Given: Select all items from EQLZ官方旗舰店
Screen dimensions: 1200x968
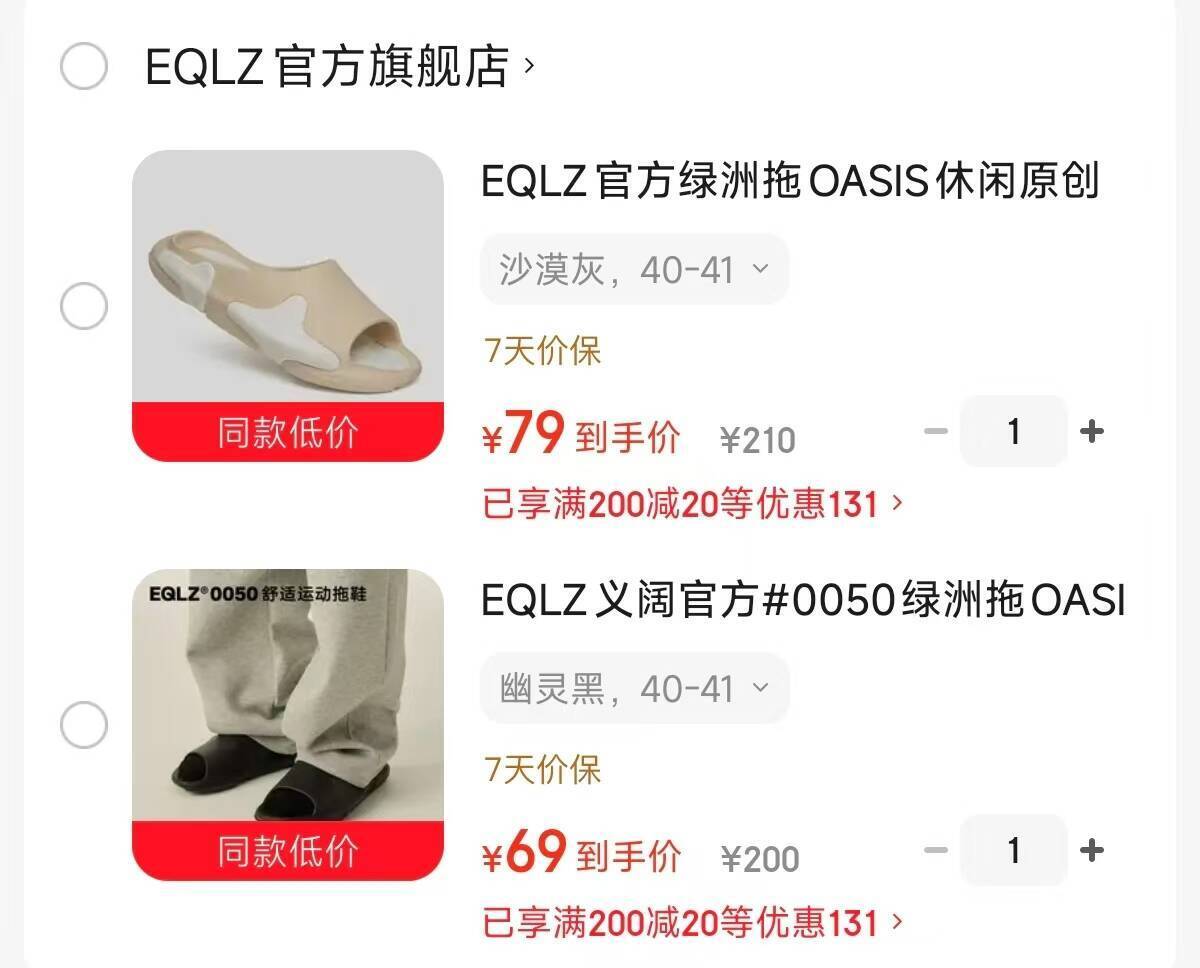Looking at the screenshot, I should (x=84, y=67).
